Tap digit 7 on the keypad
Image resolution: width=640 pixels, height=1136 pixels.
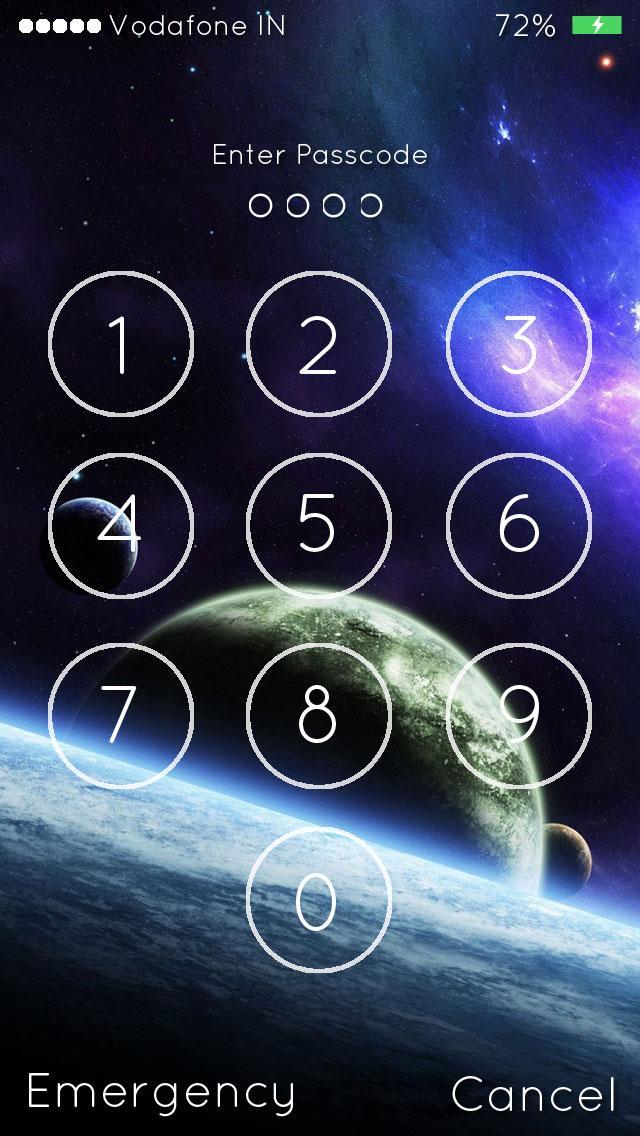[x=120, y=714]
